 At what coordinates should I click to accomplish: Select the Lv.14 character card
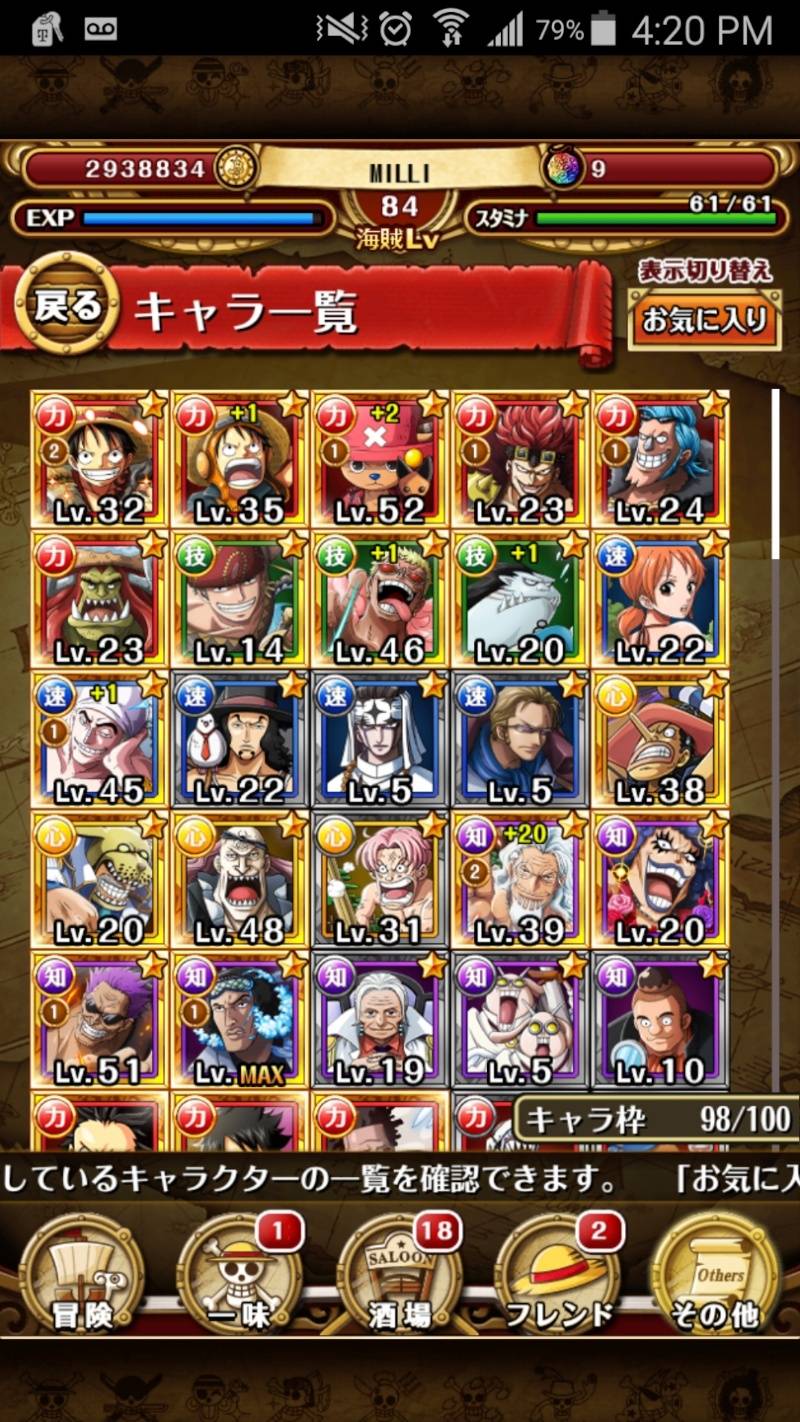[239, 599]
